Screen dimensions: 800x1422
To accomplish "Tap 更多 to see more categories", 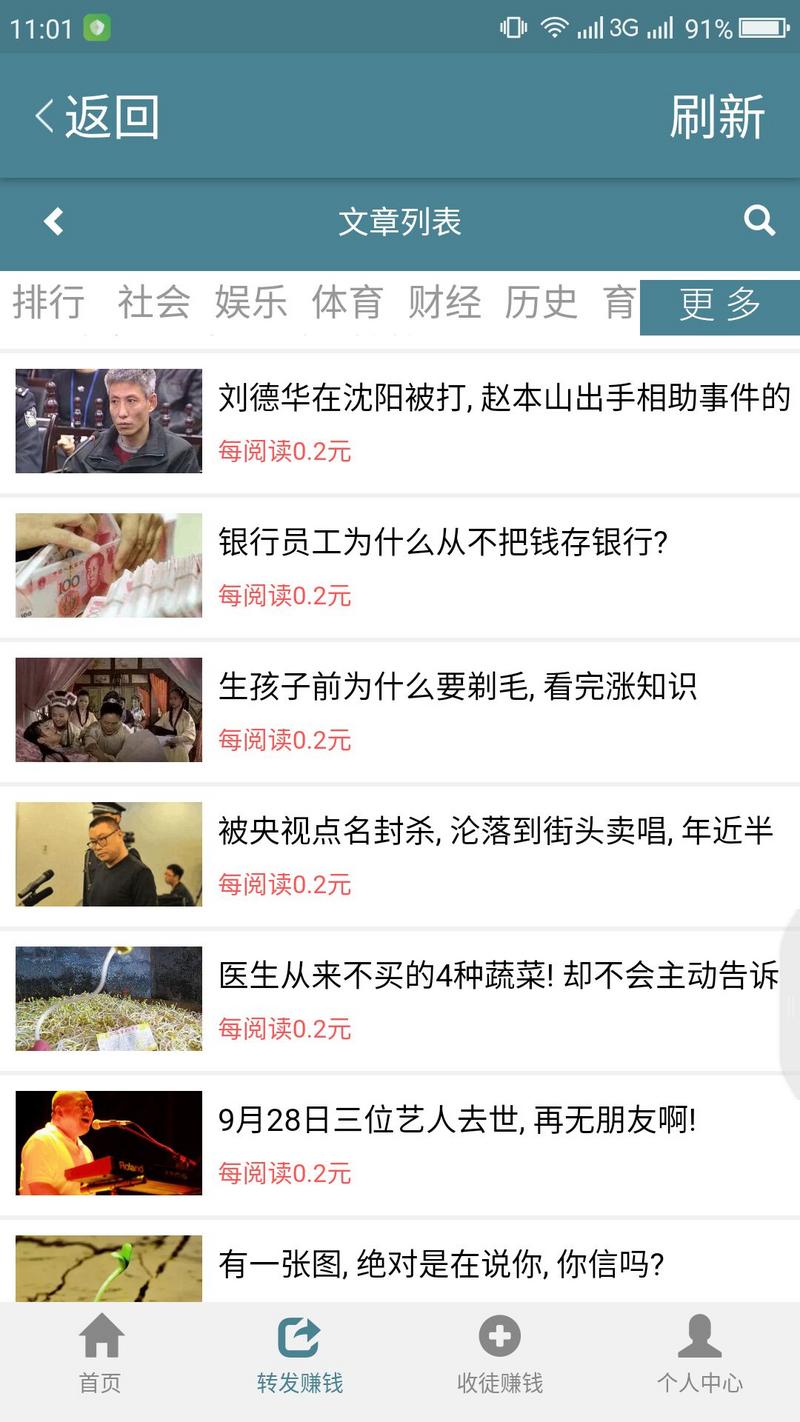I will pos(720,305).
